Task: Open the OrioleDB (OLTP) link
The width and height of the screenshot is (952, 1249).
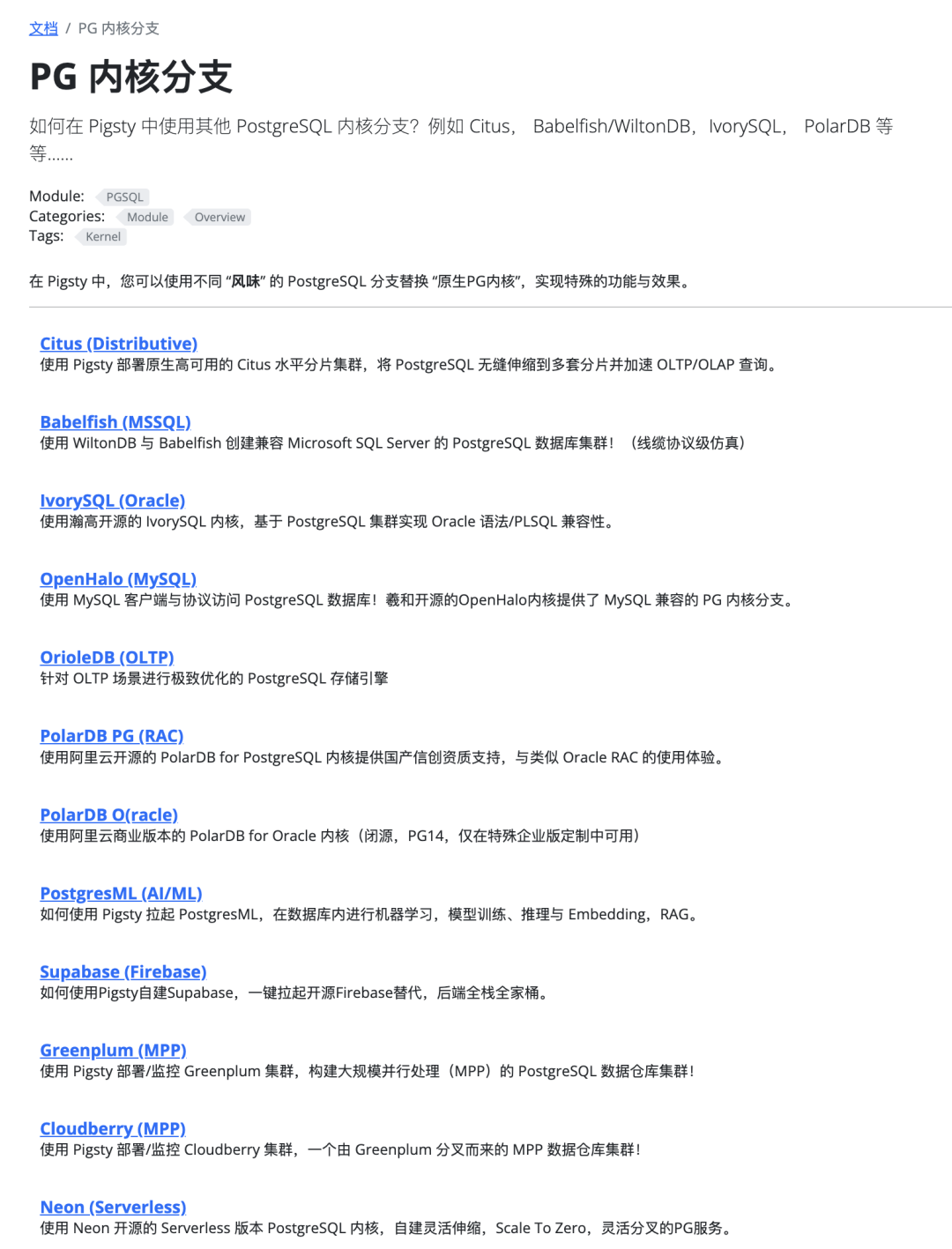Action: pyautogui.click(x=107, y=658)
